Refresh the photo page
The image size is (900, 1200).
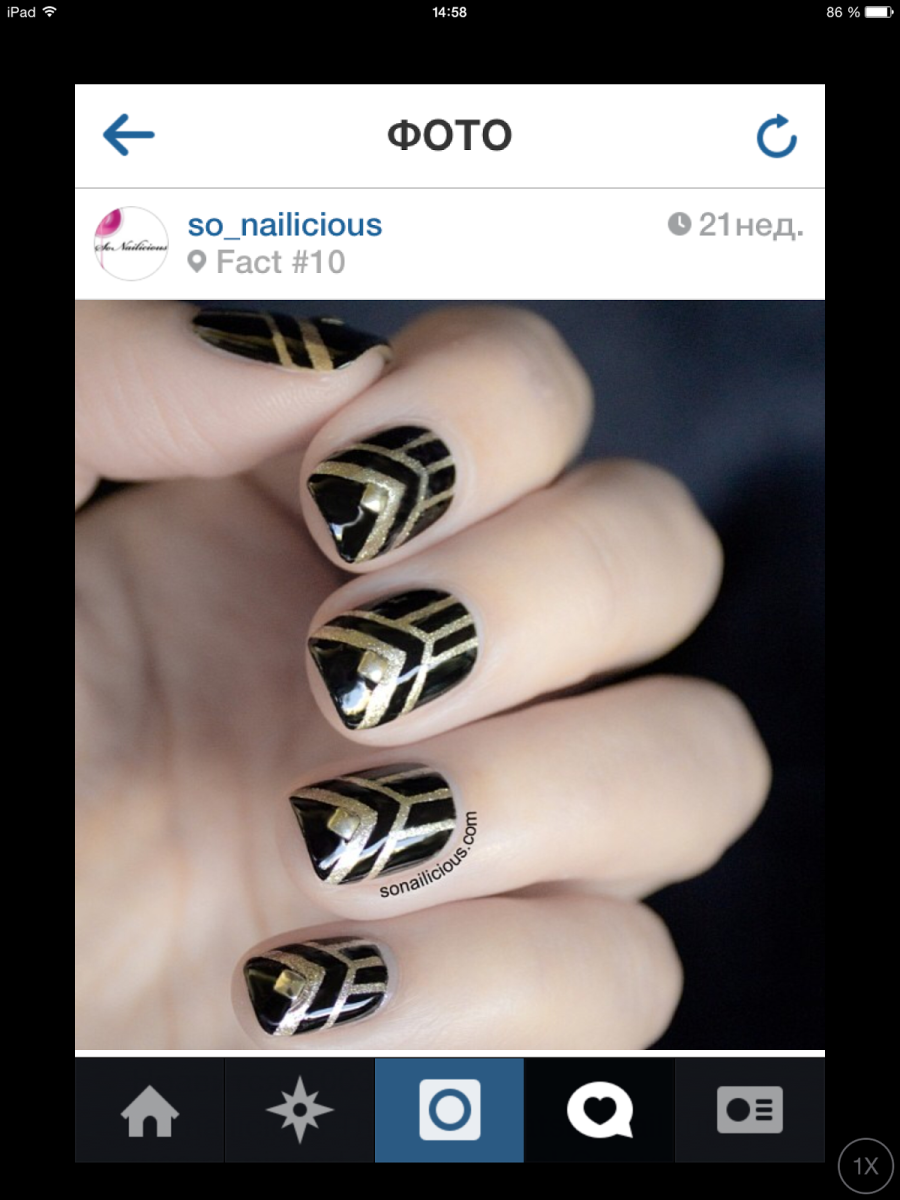(776, 136)
